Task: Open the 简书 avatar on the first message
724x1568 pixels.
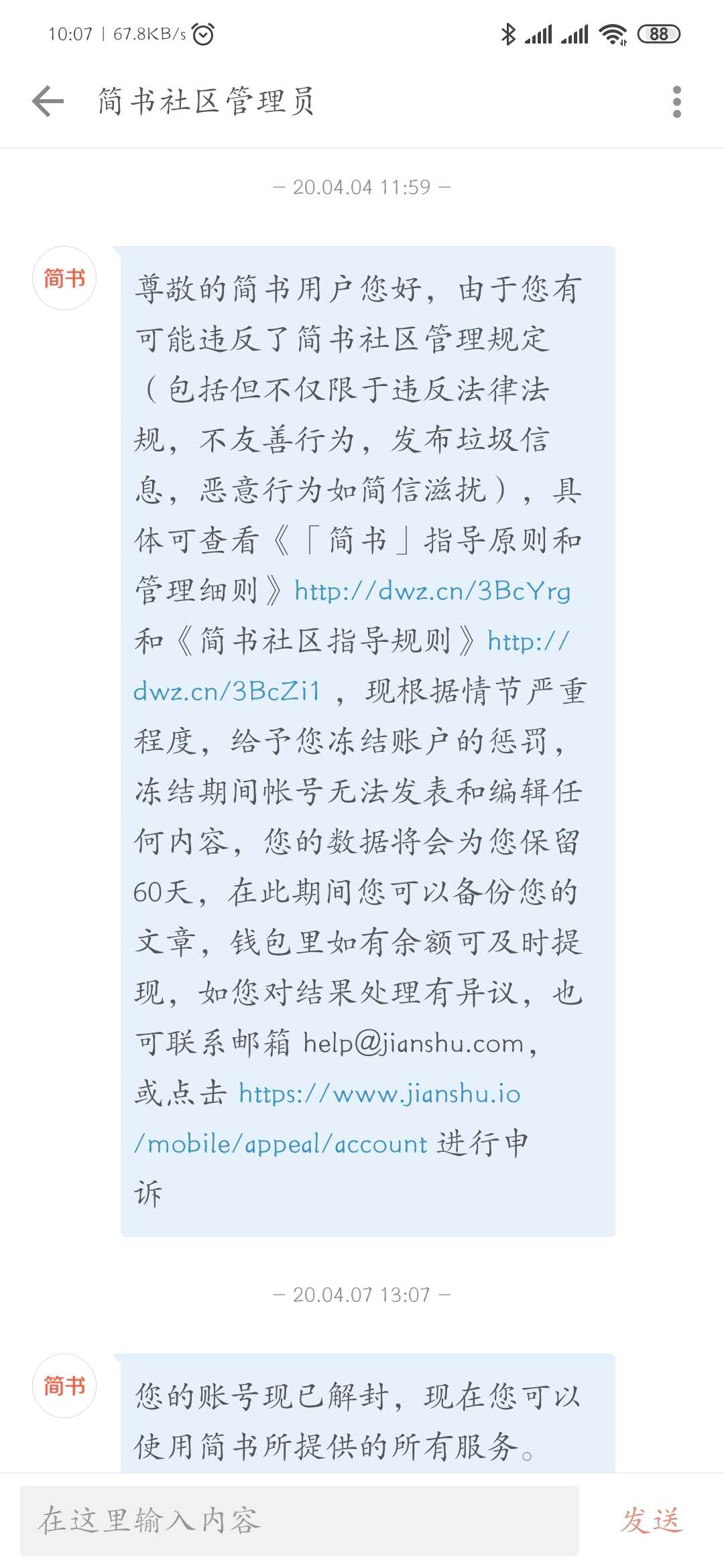Action: (x=64, y=278)
